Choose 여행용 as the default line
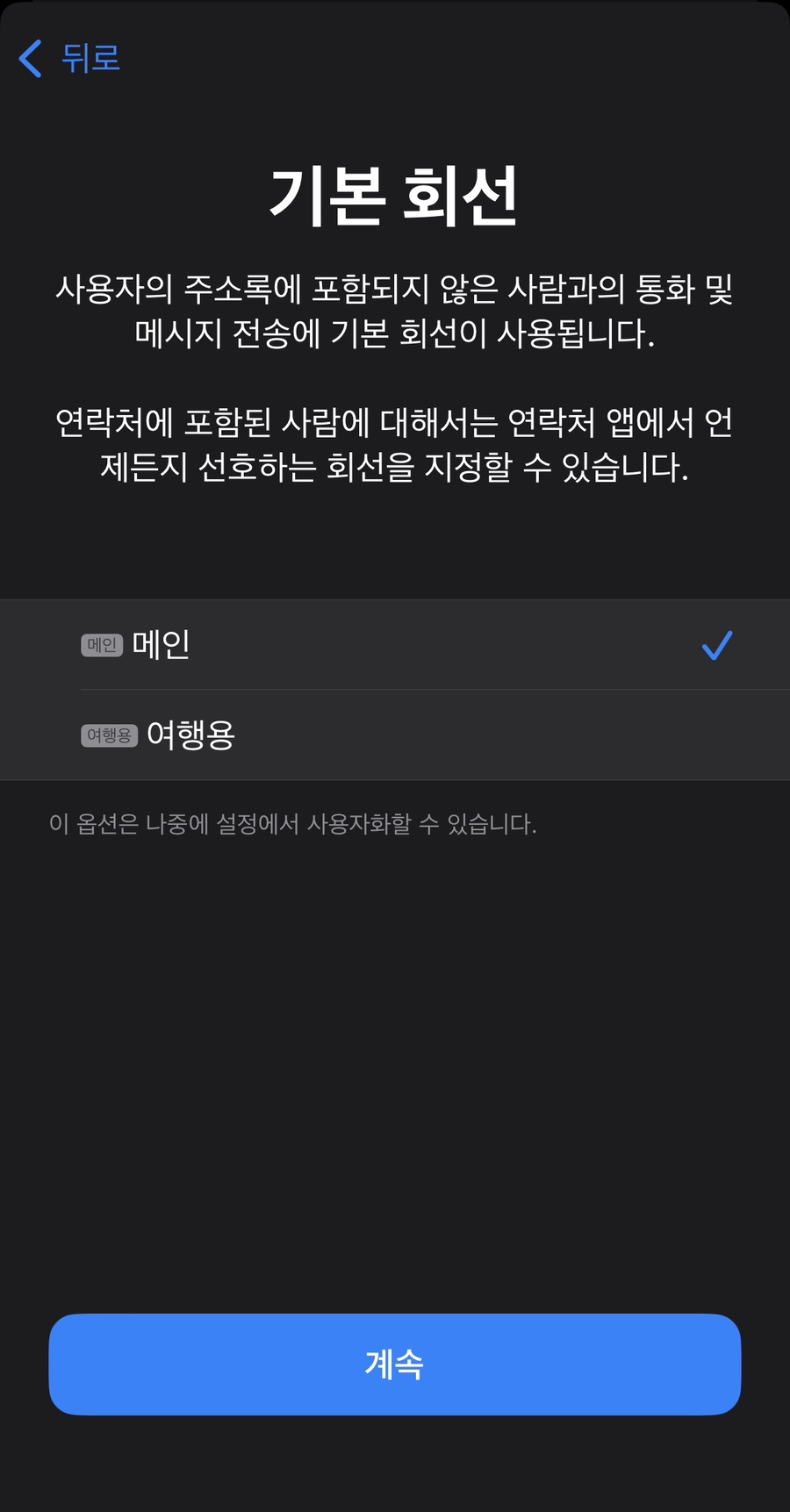 [x=395, y=735]
